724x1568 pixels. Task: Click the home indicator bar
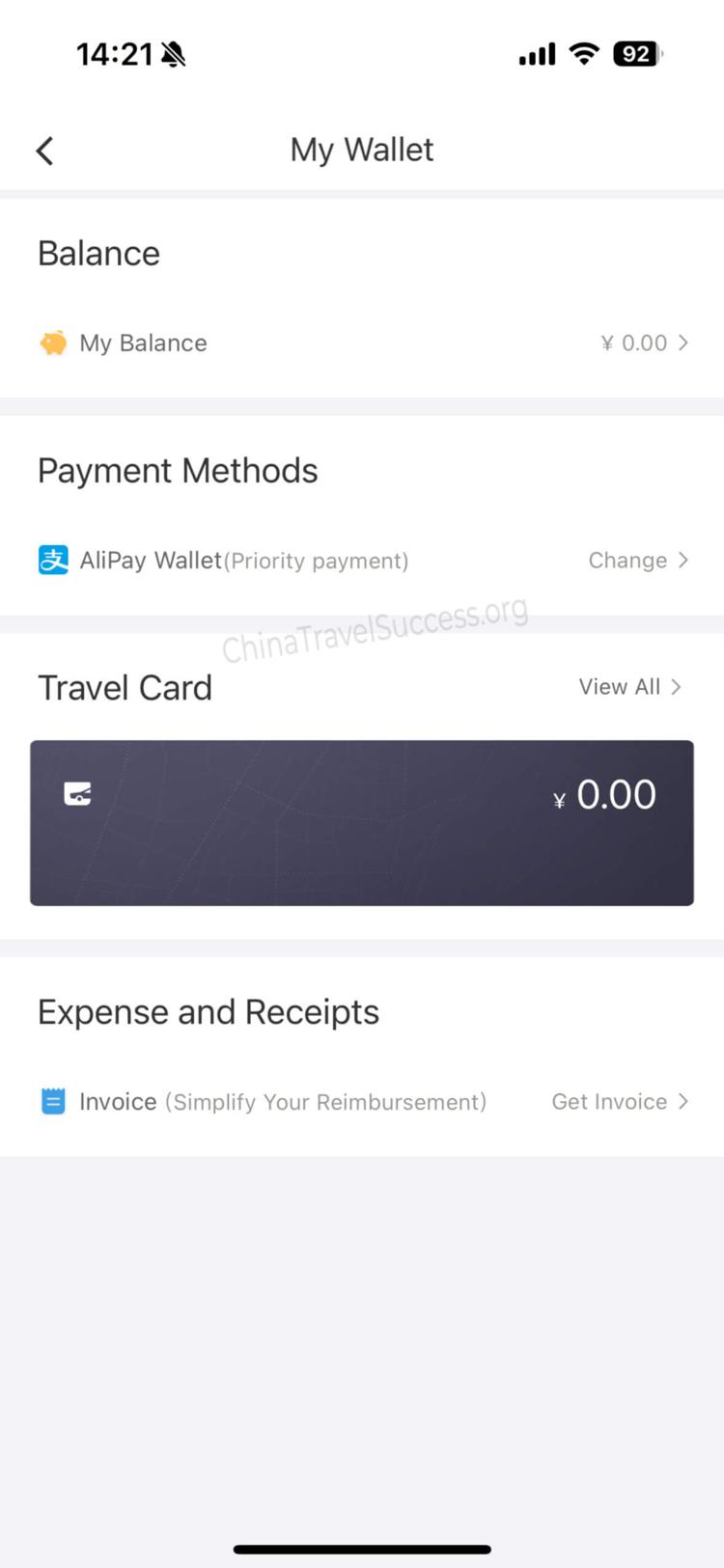point(361,1550)
